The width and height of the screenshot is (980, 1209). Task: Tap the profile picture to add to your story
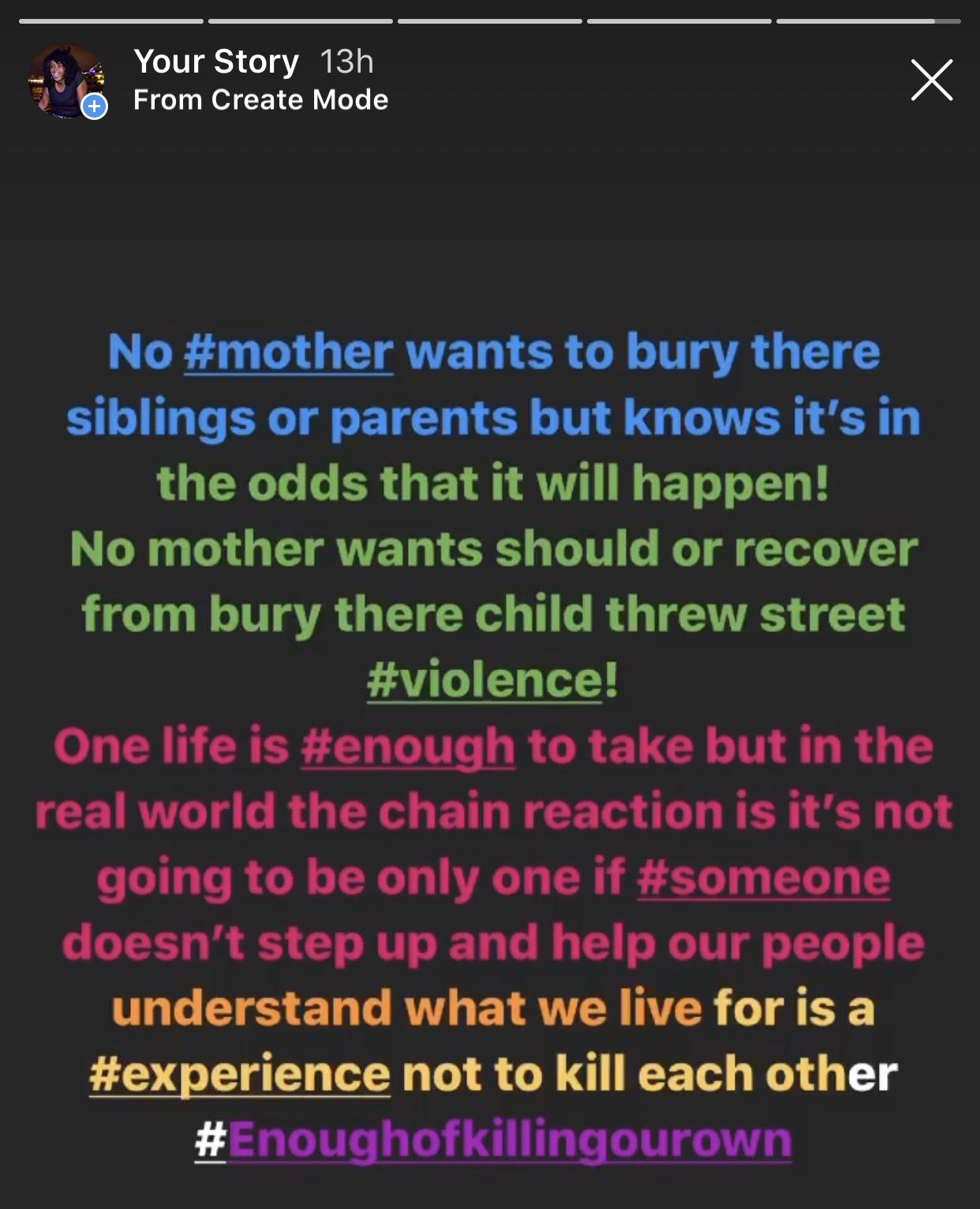(x=66, y=80)
